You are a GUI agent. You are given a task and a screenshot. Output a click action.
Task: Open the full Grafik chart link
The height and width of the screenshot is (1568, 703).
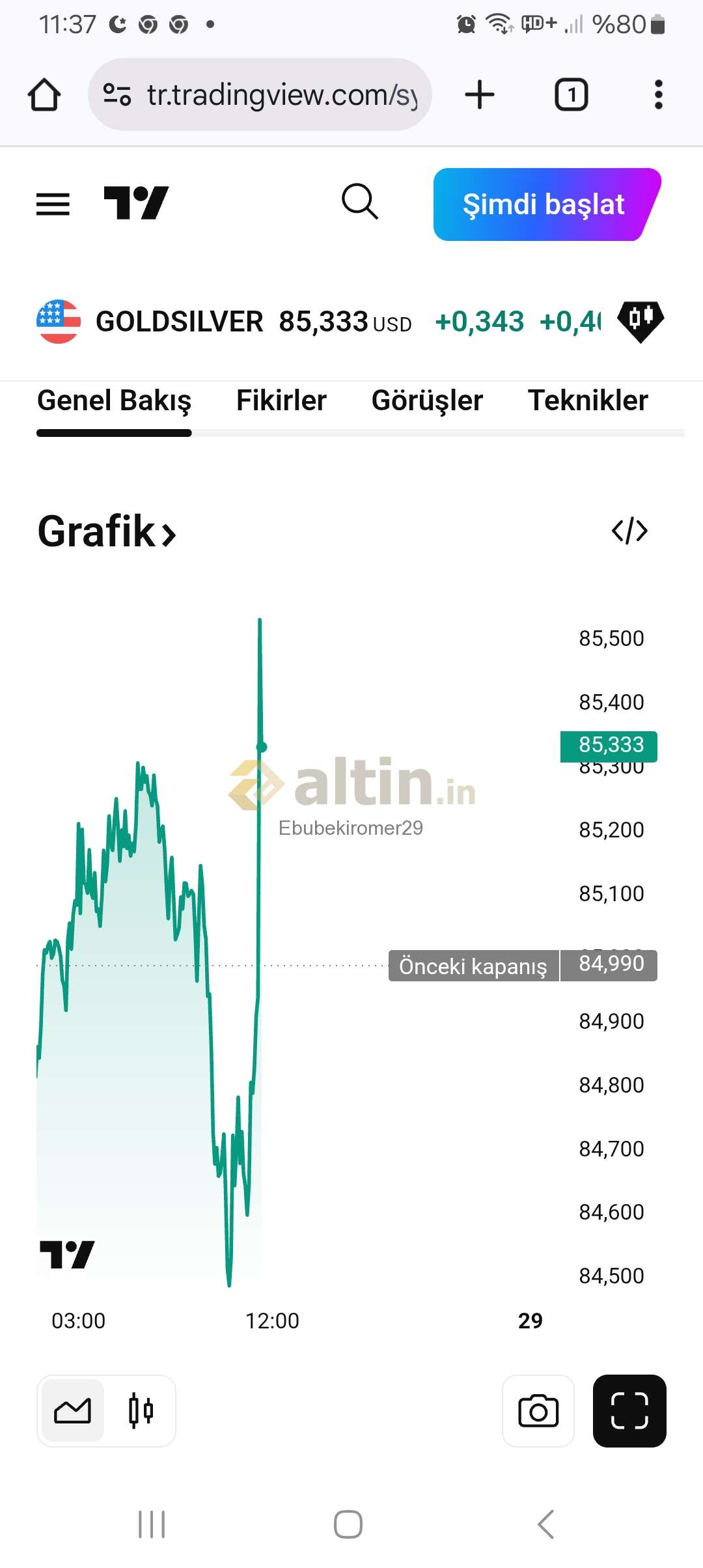pos(107,531)
